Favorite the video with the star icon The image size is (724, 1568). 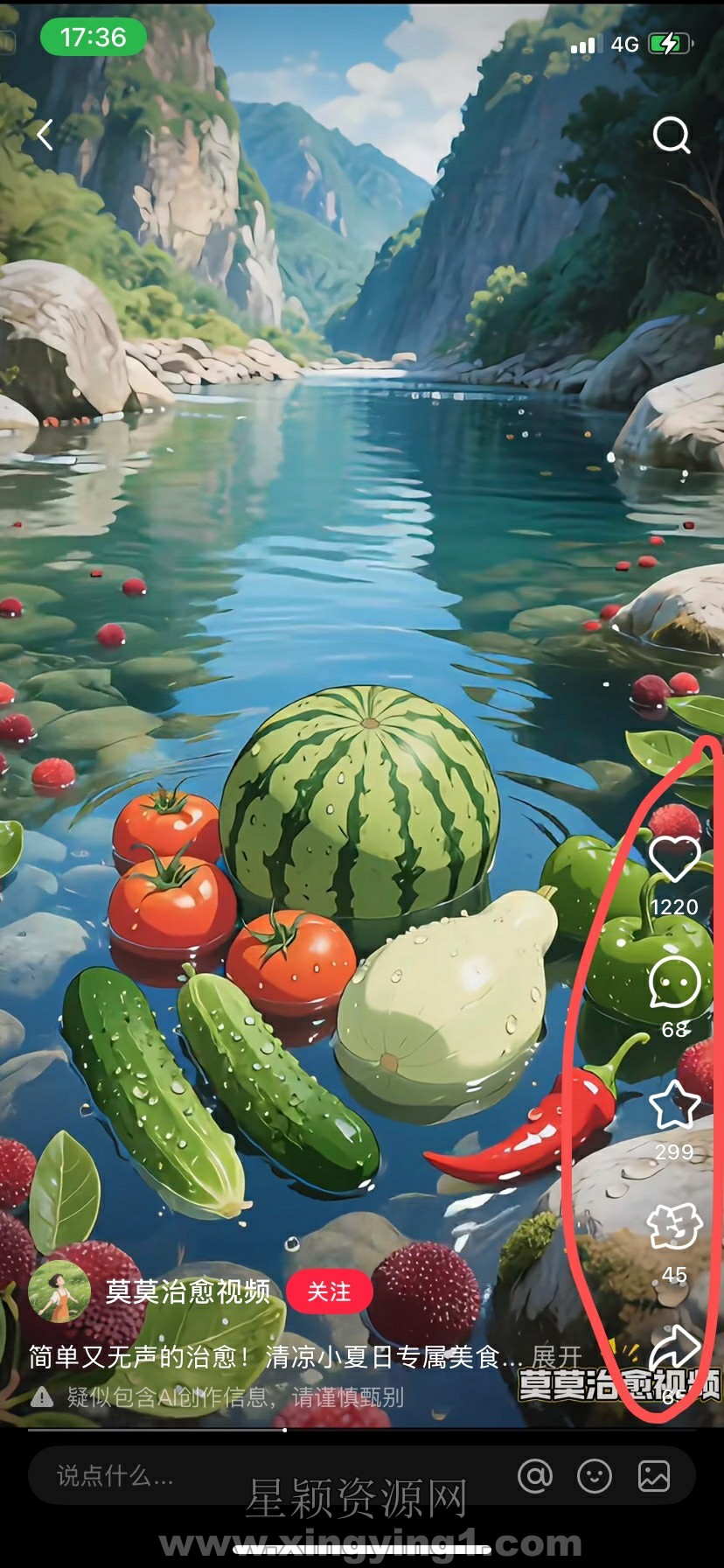tap(674, 1105)
